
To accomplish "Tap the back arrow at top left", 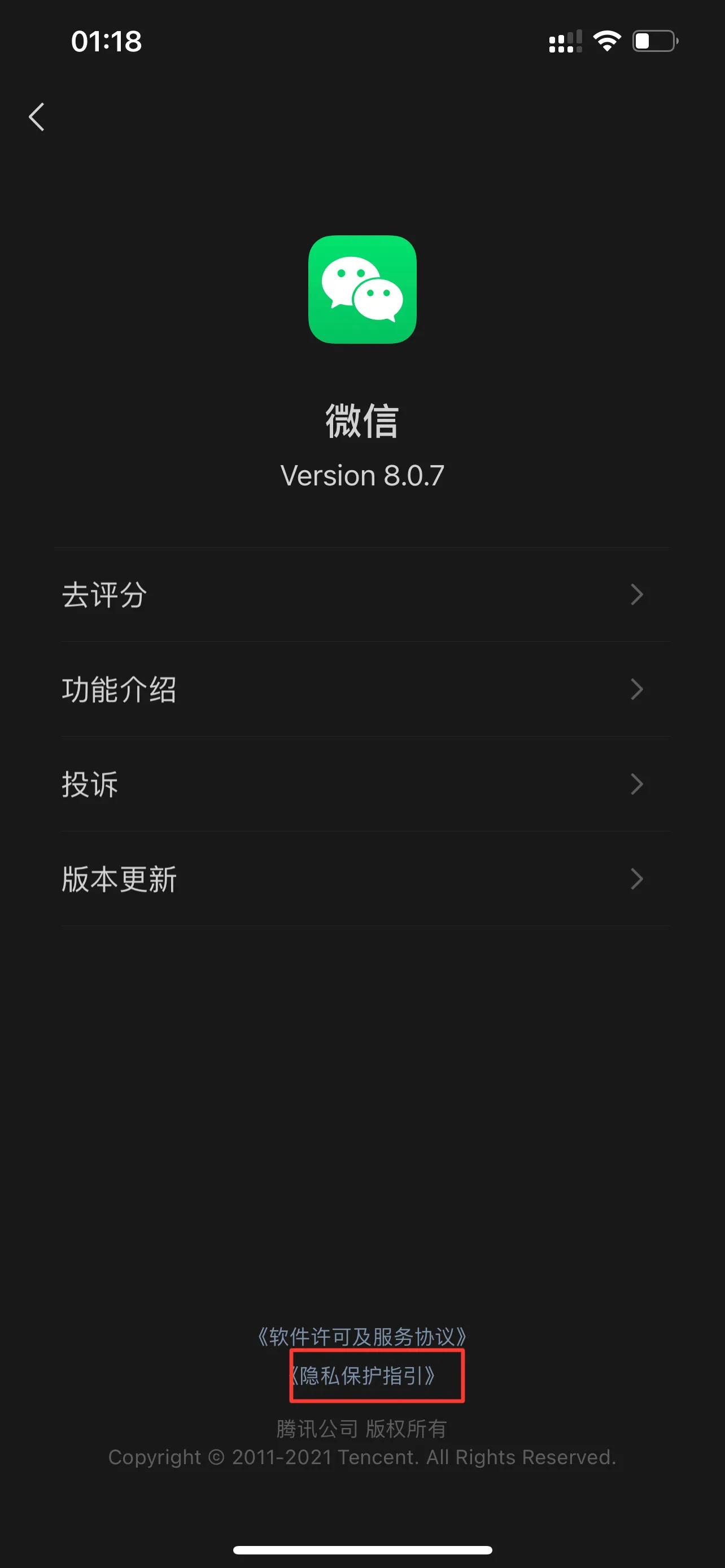I will (x=37, y=117).
